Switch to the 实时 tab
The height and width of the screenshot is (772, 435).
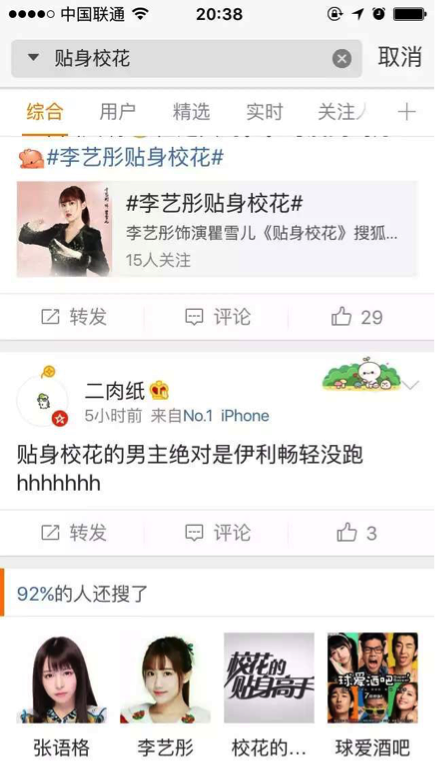coord(264,112)
